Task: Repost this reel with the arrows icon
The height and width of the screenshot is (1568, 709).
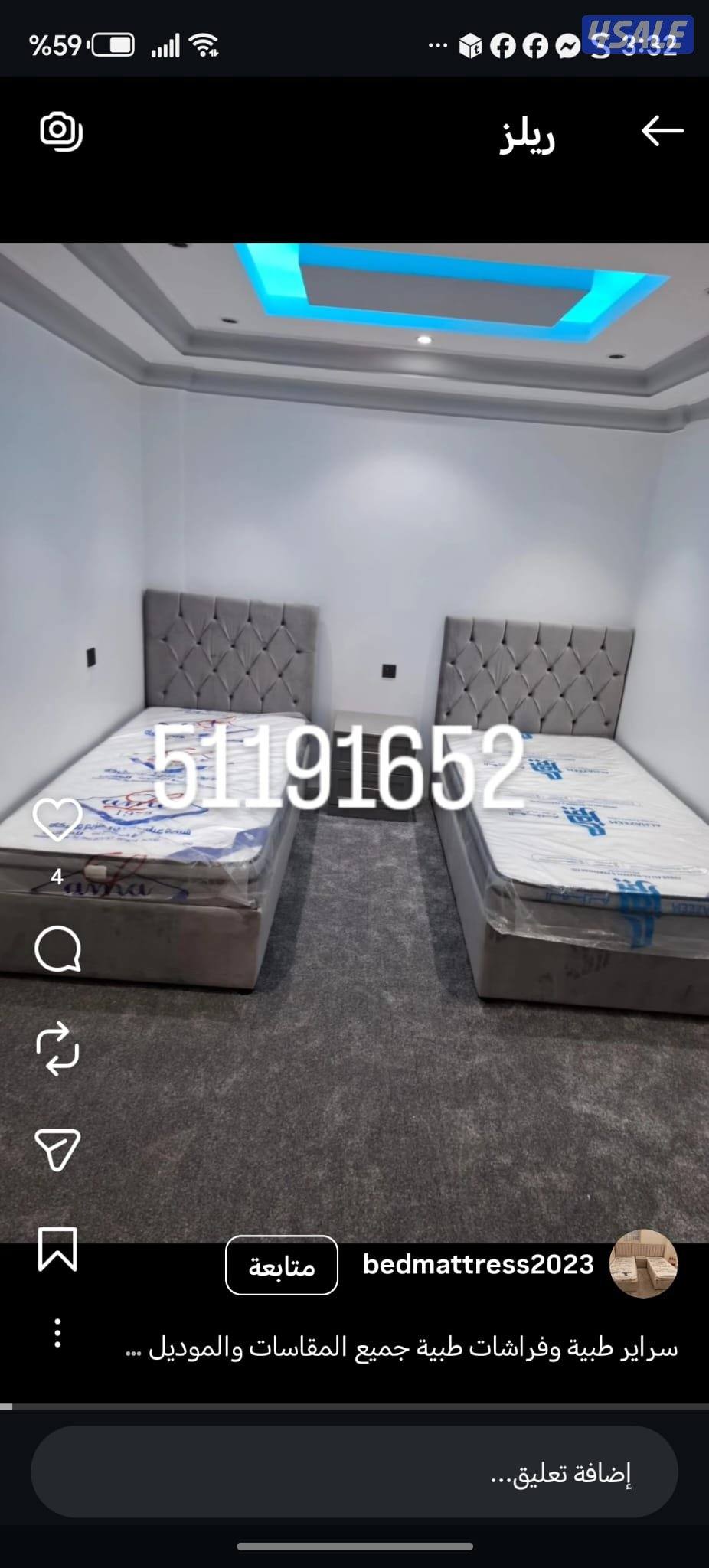Action: pyautogui.click(x=57, y=1049)
